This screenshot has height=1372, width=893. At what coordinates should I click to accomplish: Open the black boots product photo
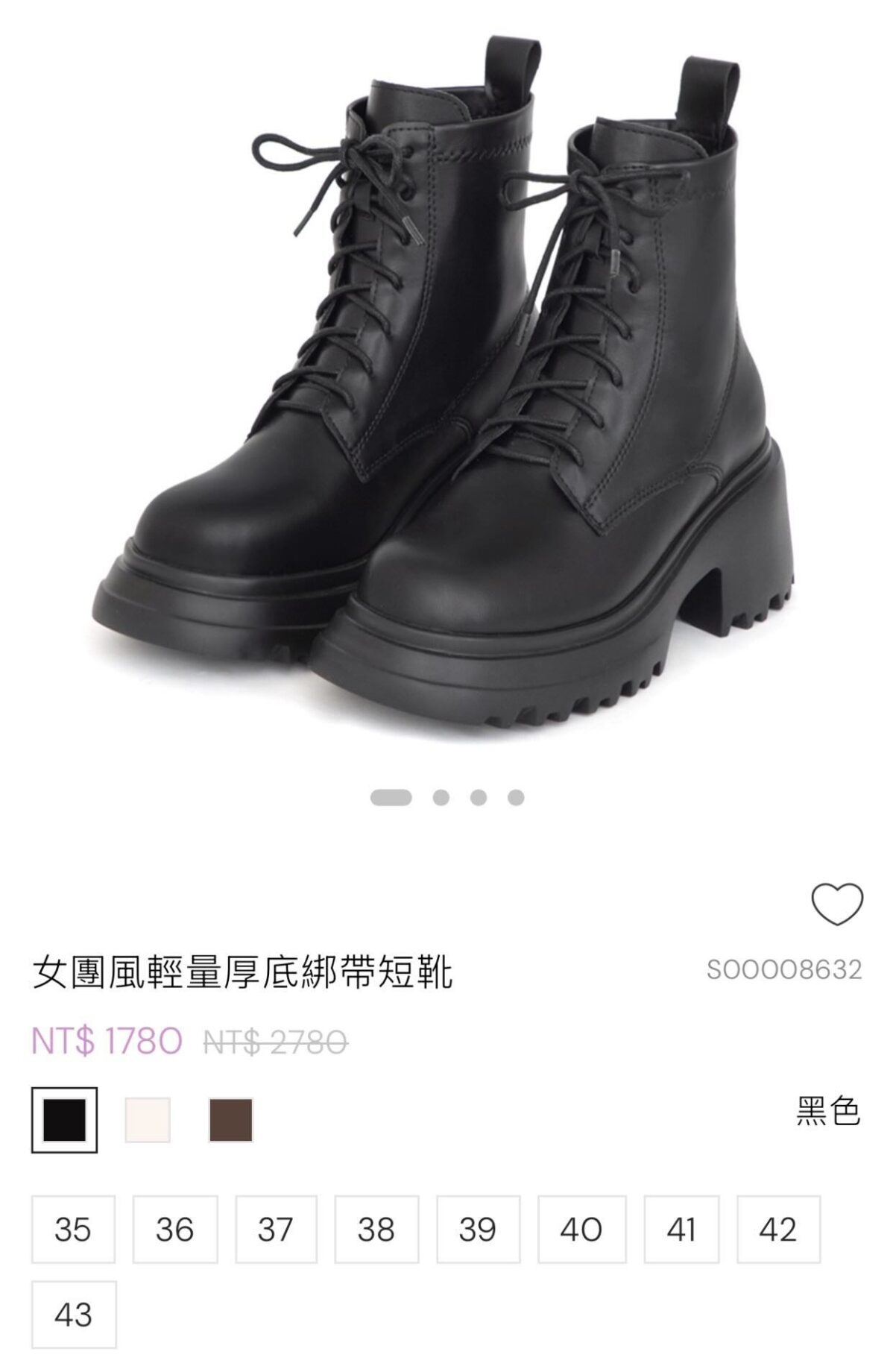click(x=447, y=388)
